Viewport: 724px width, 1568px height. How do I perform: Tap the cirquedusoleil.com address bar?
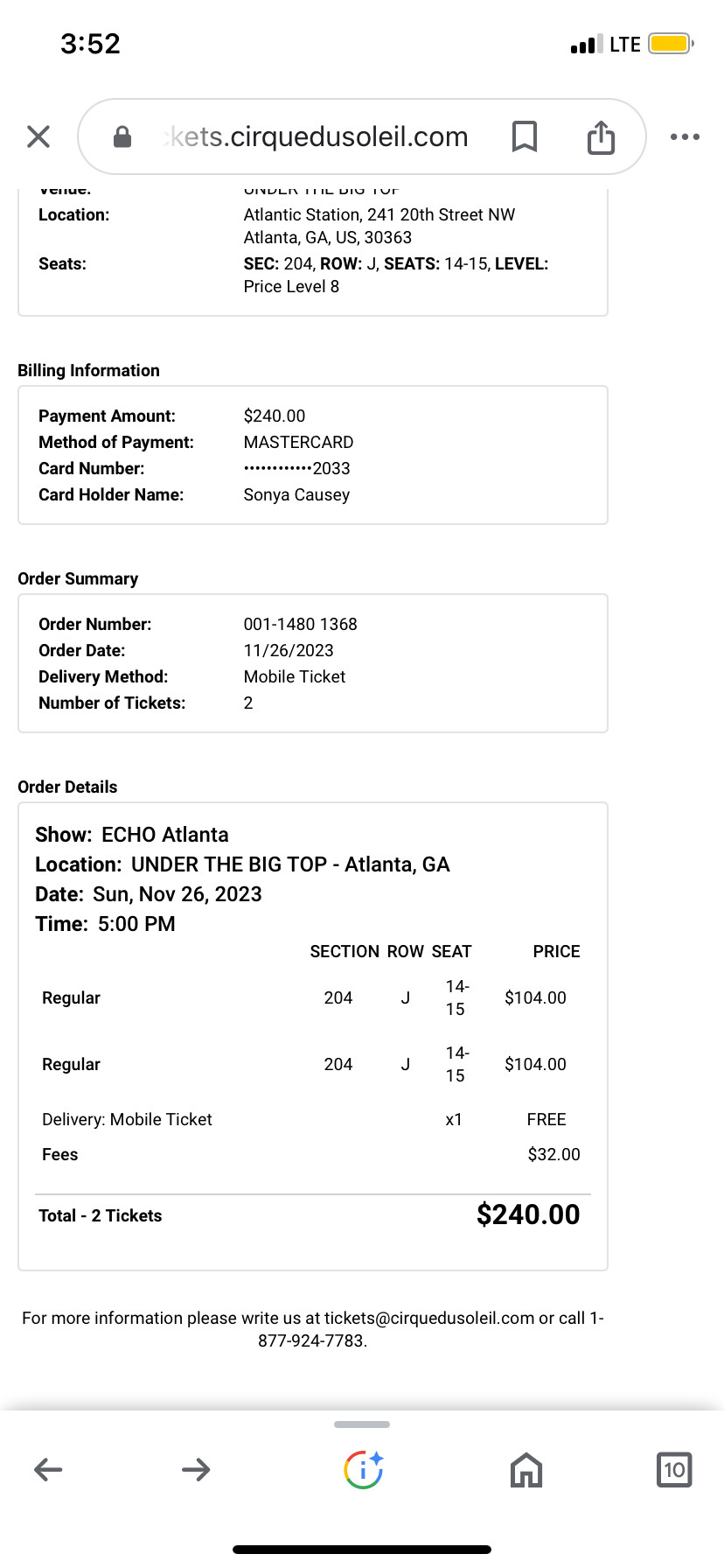pyautogui.click(x=315, y=136)
